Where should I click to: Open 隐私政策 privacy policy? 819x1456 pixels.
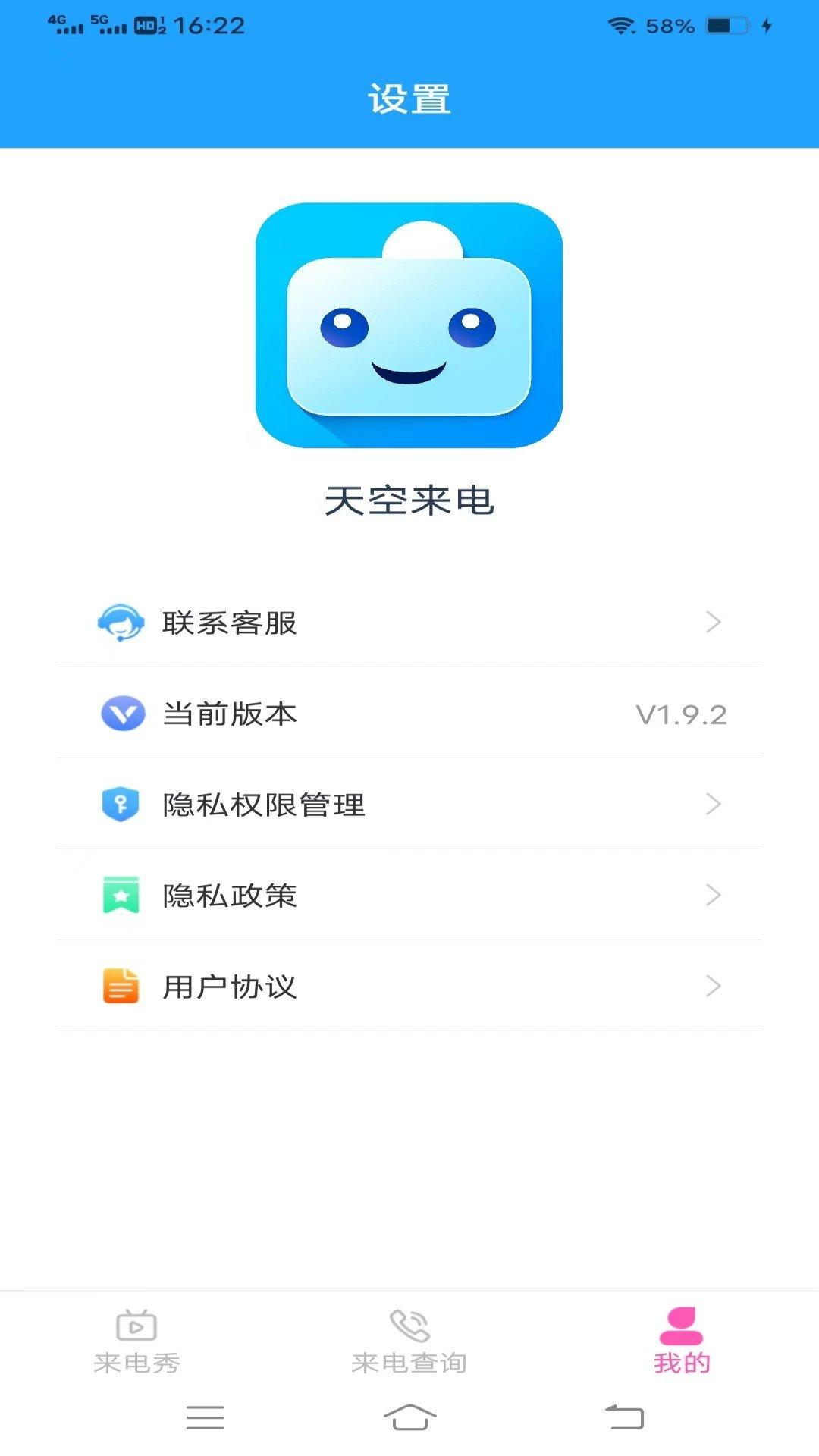(x=227, y=896)
